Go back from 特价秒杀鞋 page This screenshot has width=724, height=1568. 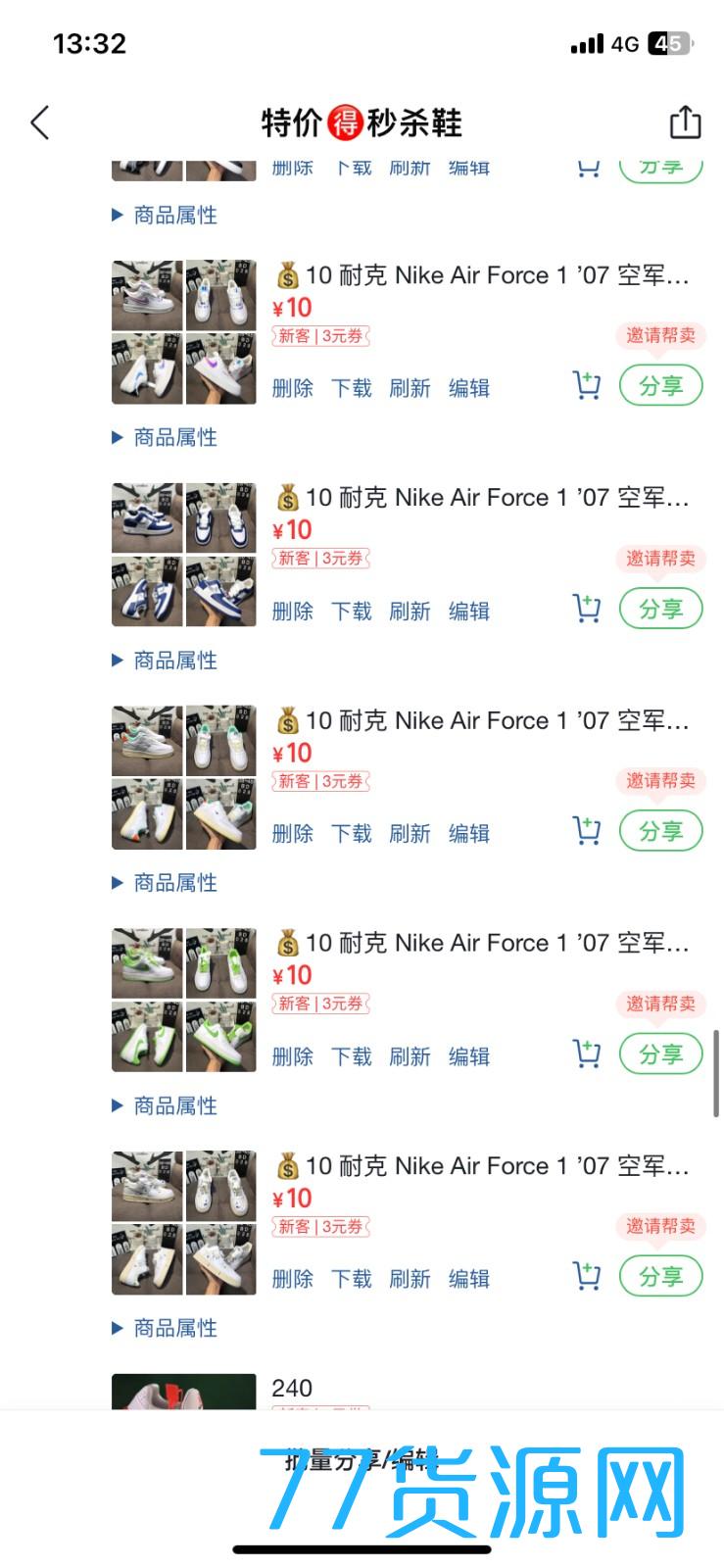pos(40,122)
